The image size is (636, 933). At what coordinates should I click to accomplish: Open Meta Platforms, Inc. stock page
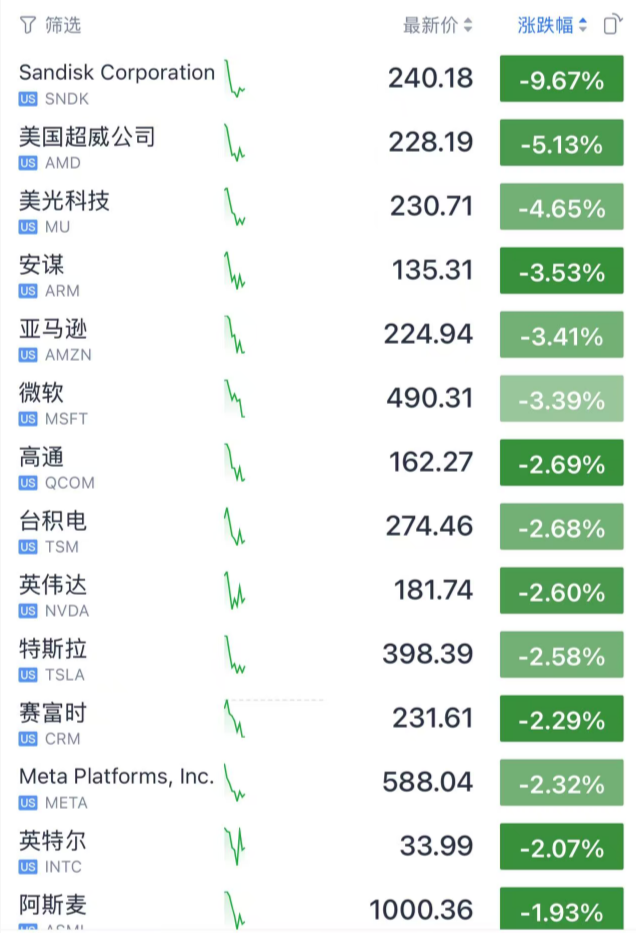[116, 786]
